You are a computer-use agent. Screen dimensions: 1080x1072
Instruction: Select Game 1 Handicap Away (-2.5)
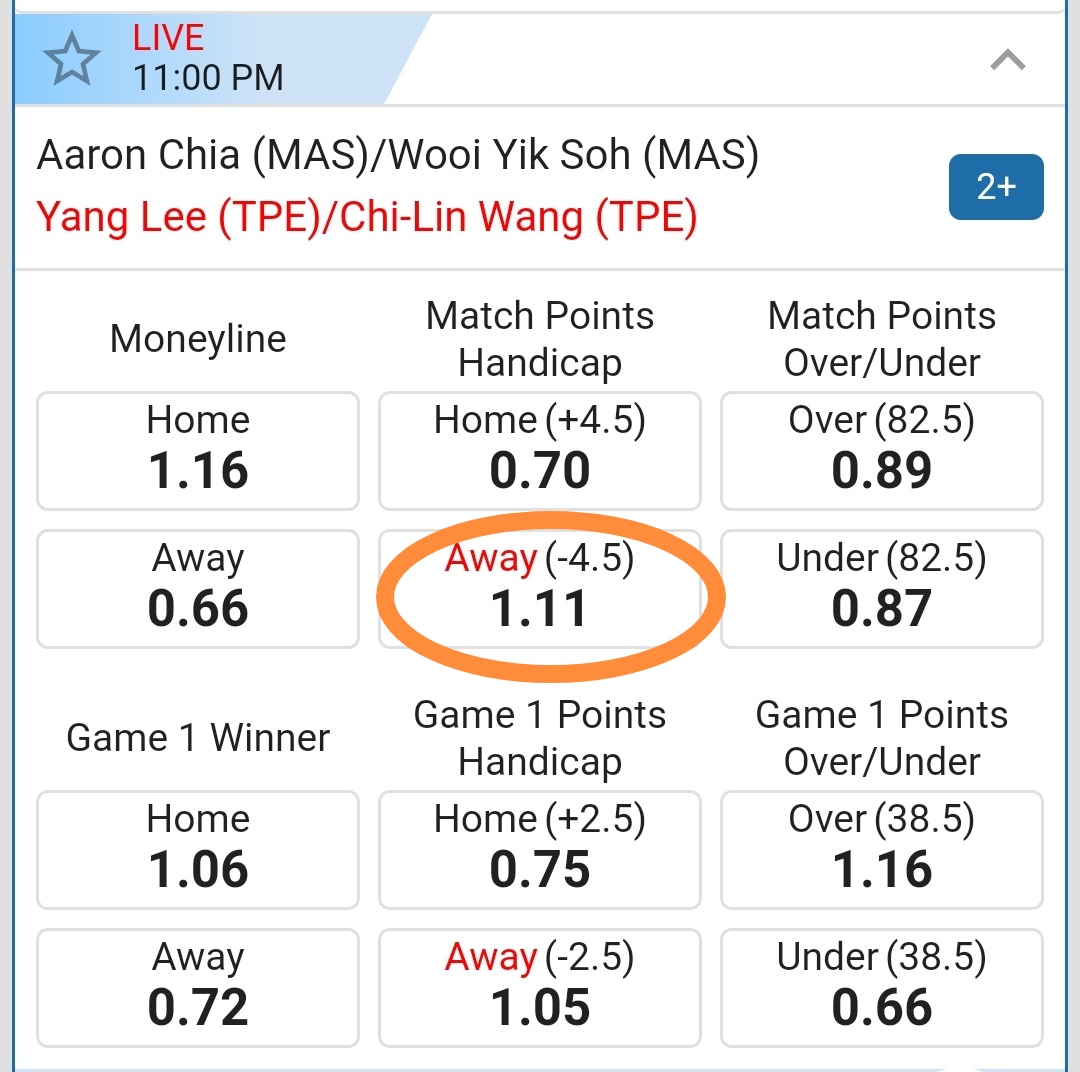[540, 987]
